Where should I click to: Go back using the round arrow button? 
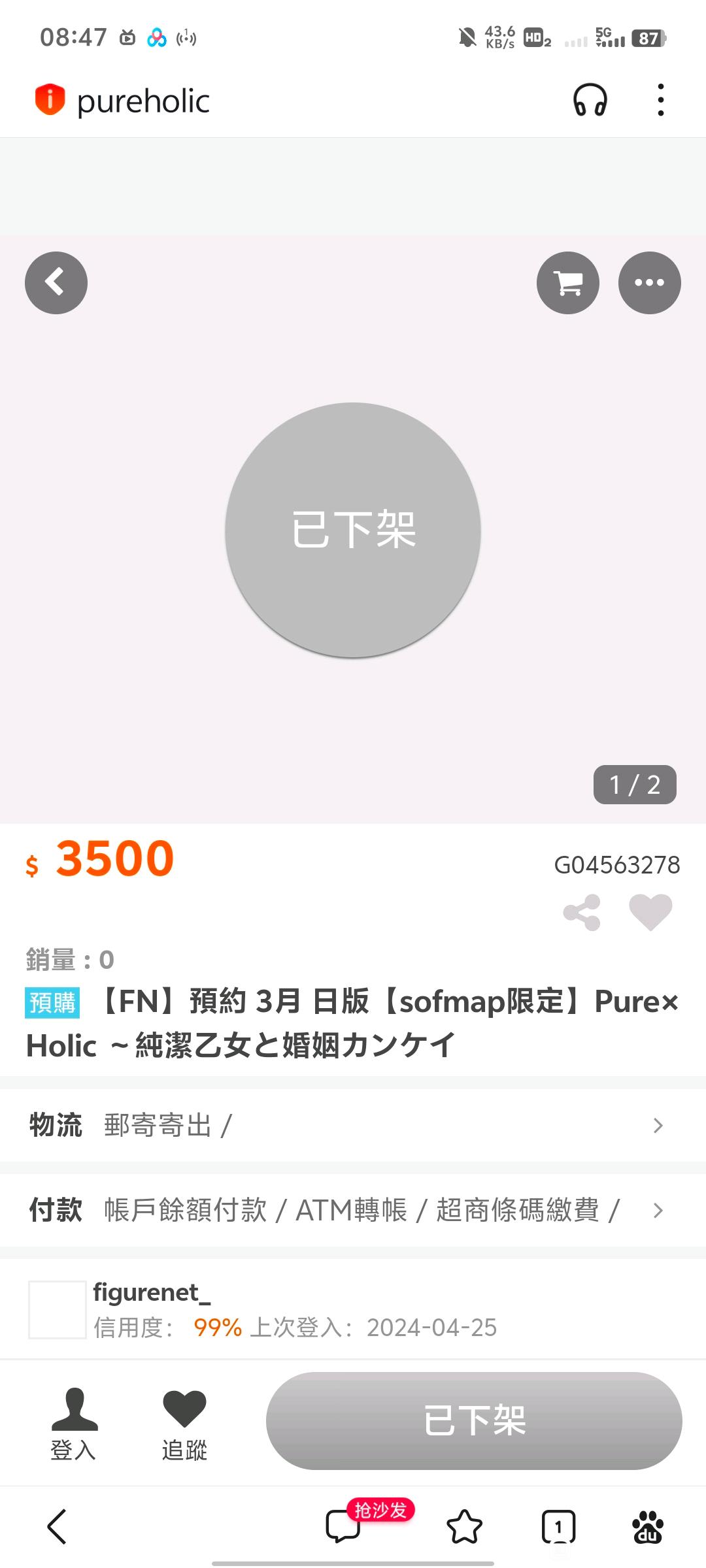pos(56,283)
